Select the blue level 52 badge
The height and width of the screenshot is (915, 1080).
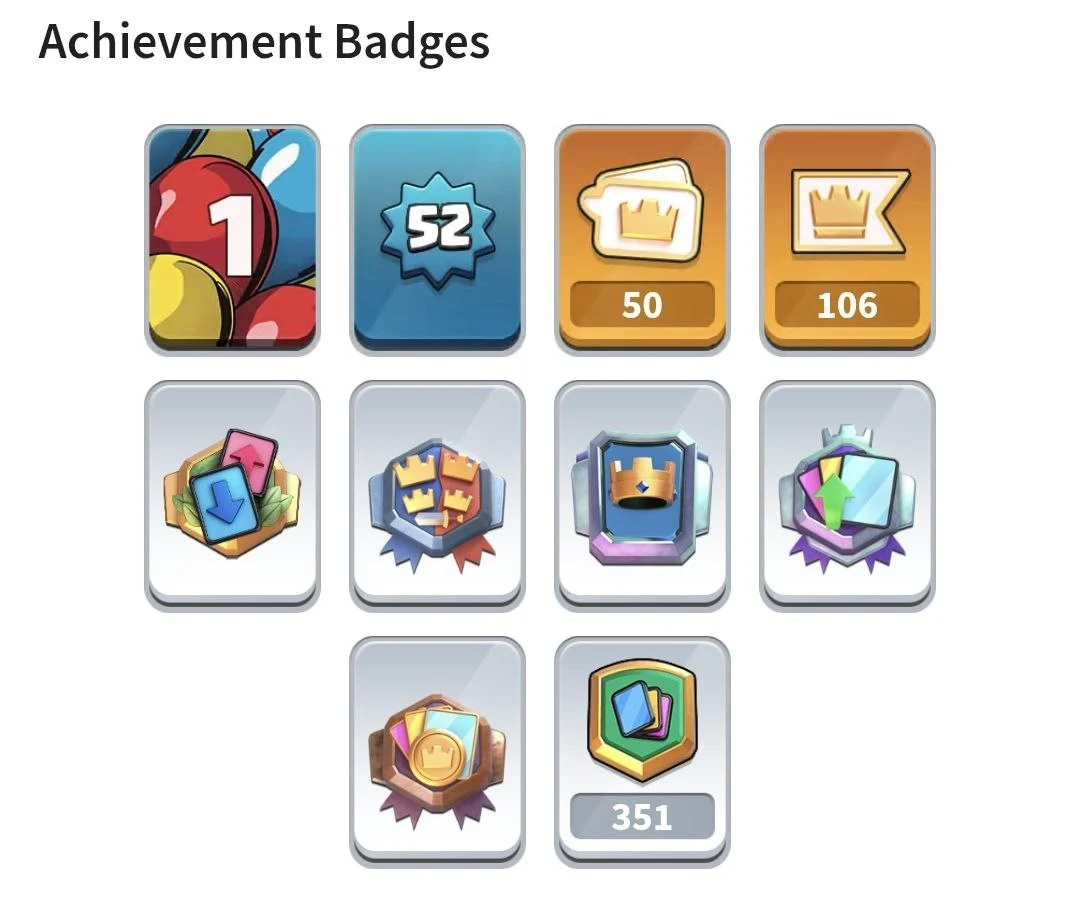coord(437,238)
